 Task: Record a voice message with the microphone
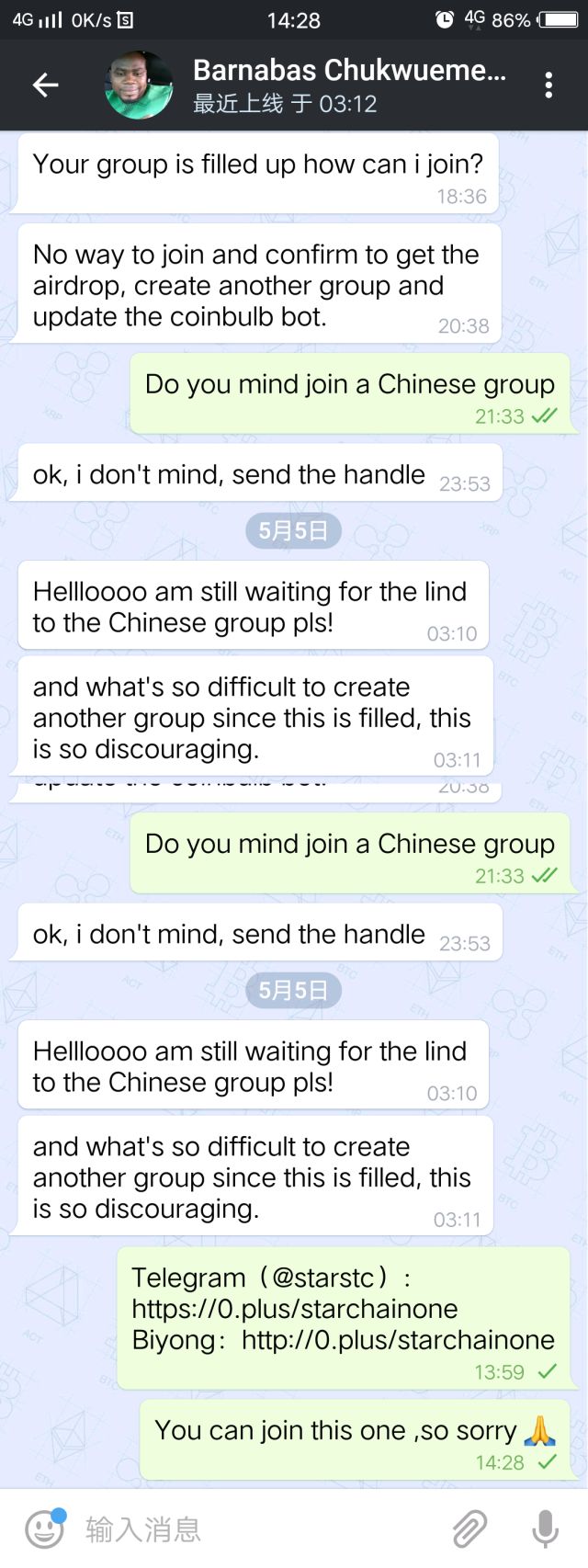[x=545, y=1529]
